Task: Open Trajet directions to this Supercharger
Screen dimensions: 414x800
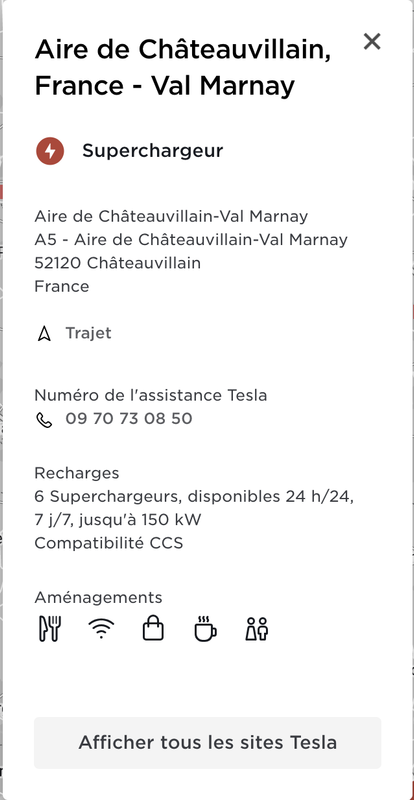Action: [x=75, y=333]
